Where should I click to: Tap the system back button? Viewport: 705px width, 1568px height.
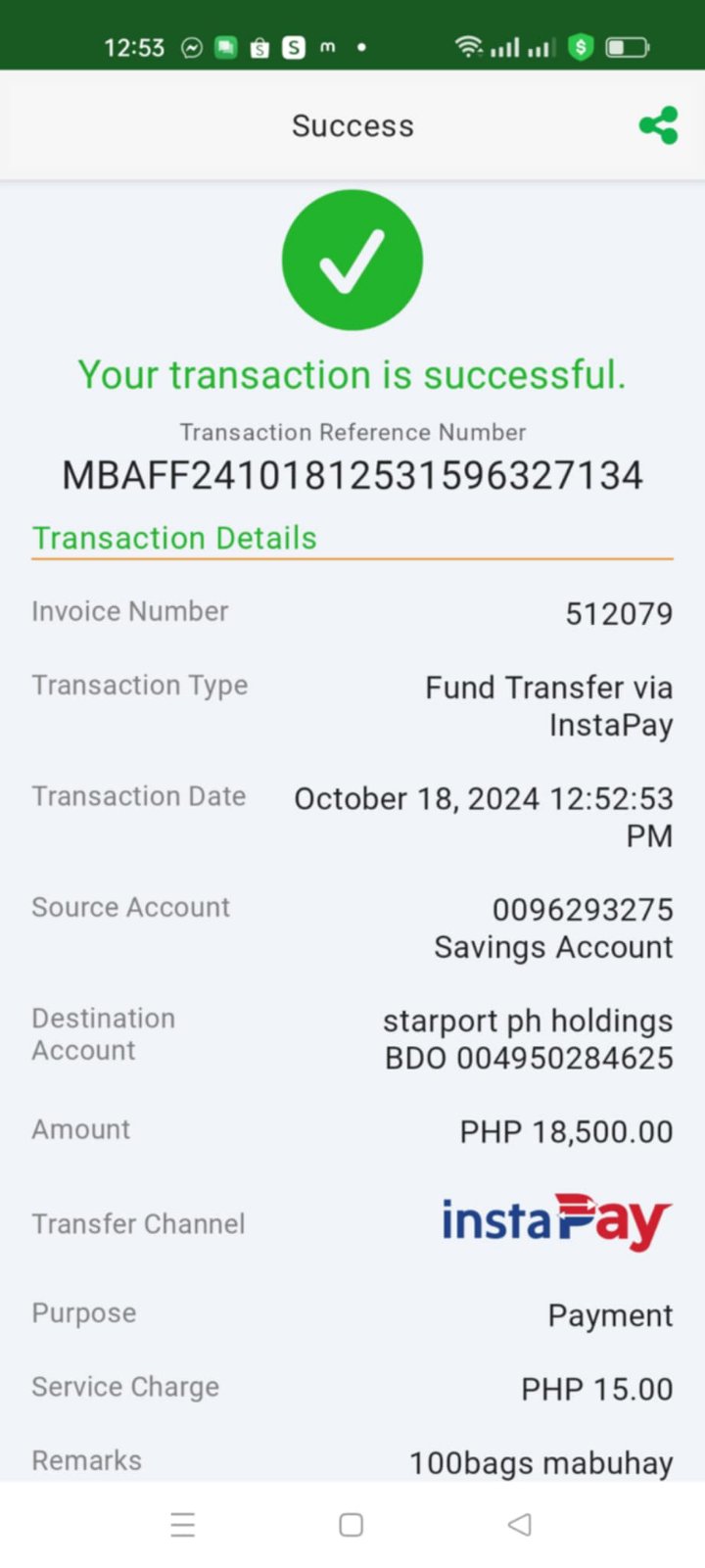pyautogui.click(x=520, y=1524)
